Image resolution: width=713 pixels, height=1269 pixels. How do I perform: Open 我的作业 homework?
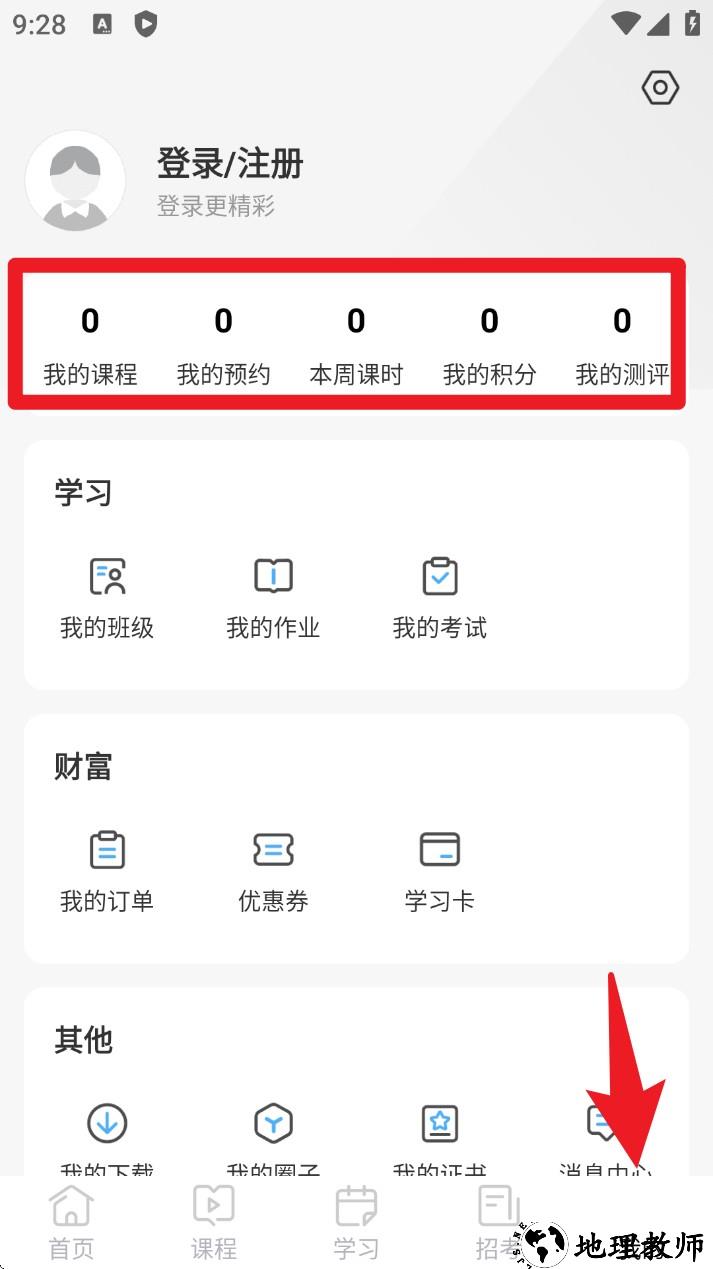[273, 597]
